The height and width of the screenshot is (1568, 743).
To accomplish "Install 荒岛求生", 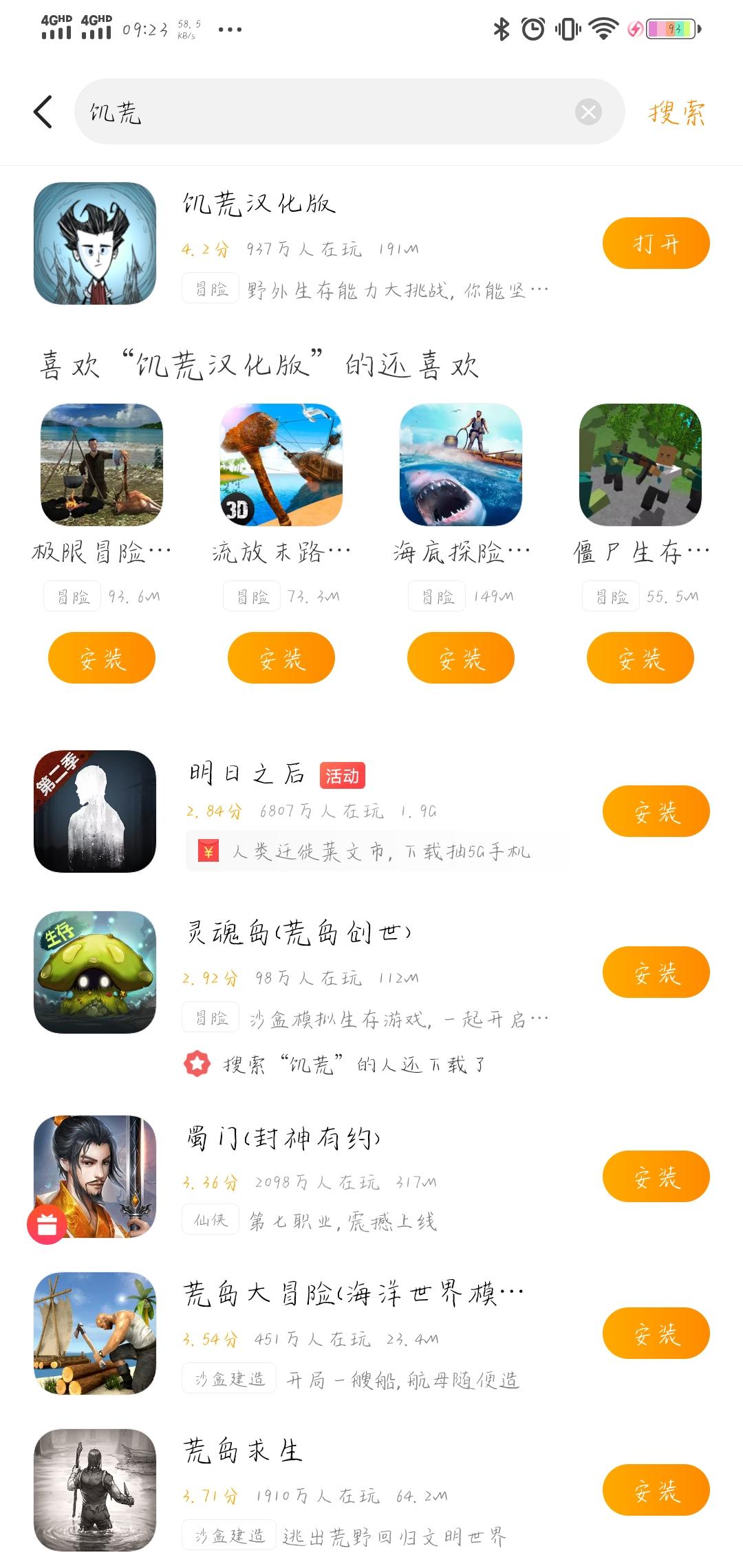I will (x=656, y=1490).
